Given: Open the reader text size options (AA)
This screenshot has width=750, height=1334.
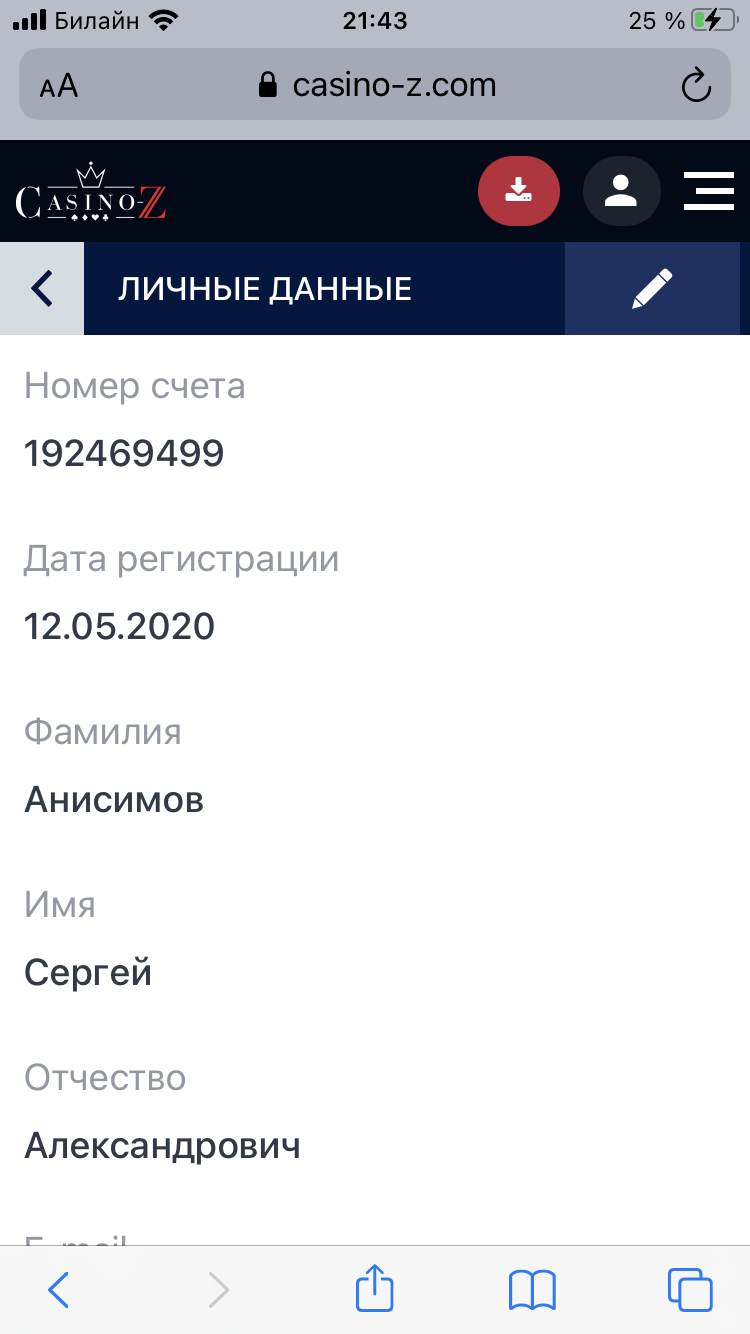Looking at the screenshot, I should [59, 86].
